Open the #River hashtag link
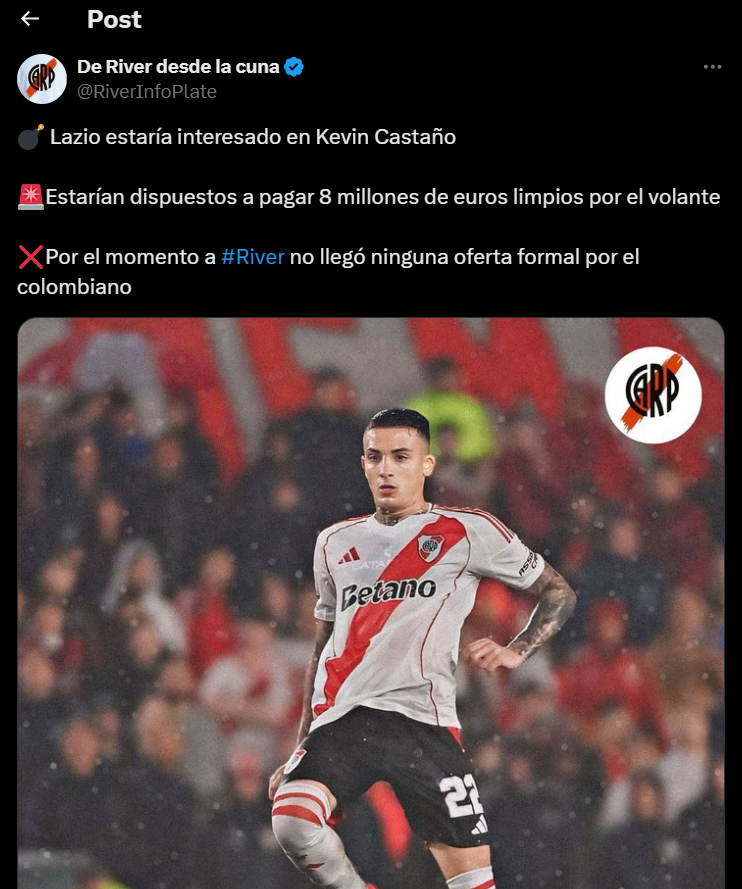 [253, 257]
